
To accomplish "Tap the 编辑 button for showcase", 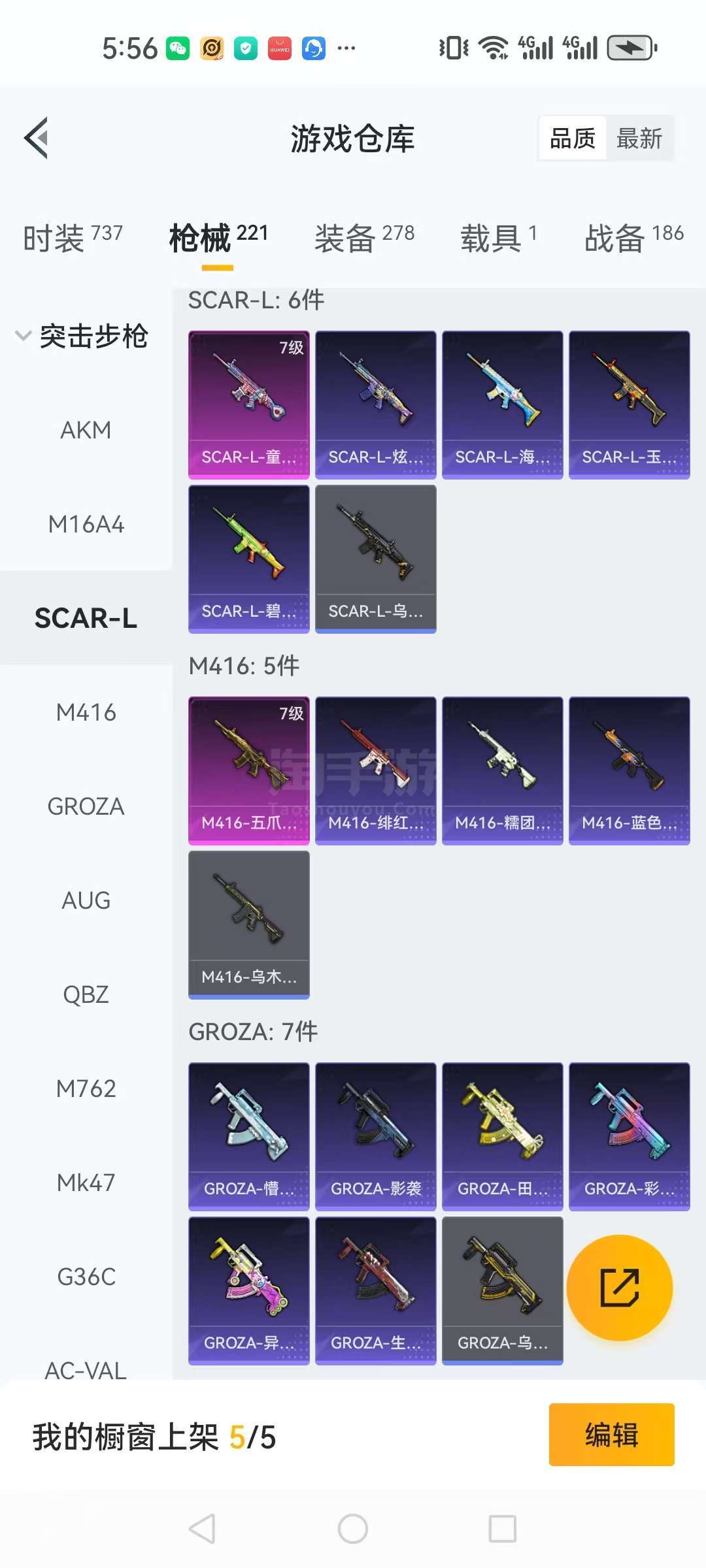I will (612, 1435).
